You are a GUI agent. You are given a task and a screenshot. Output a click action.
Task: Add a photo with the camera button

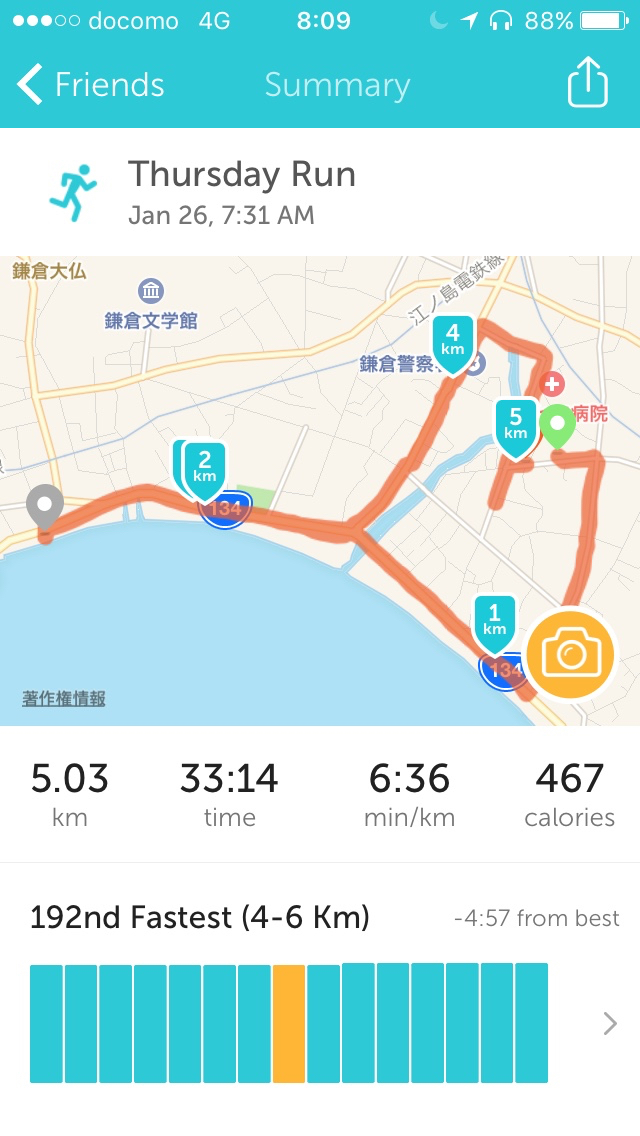(x=570, y=655)
